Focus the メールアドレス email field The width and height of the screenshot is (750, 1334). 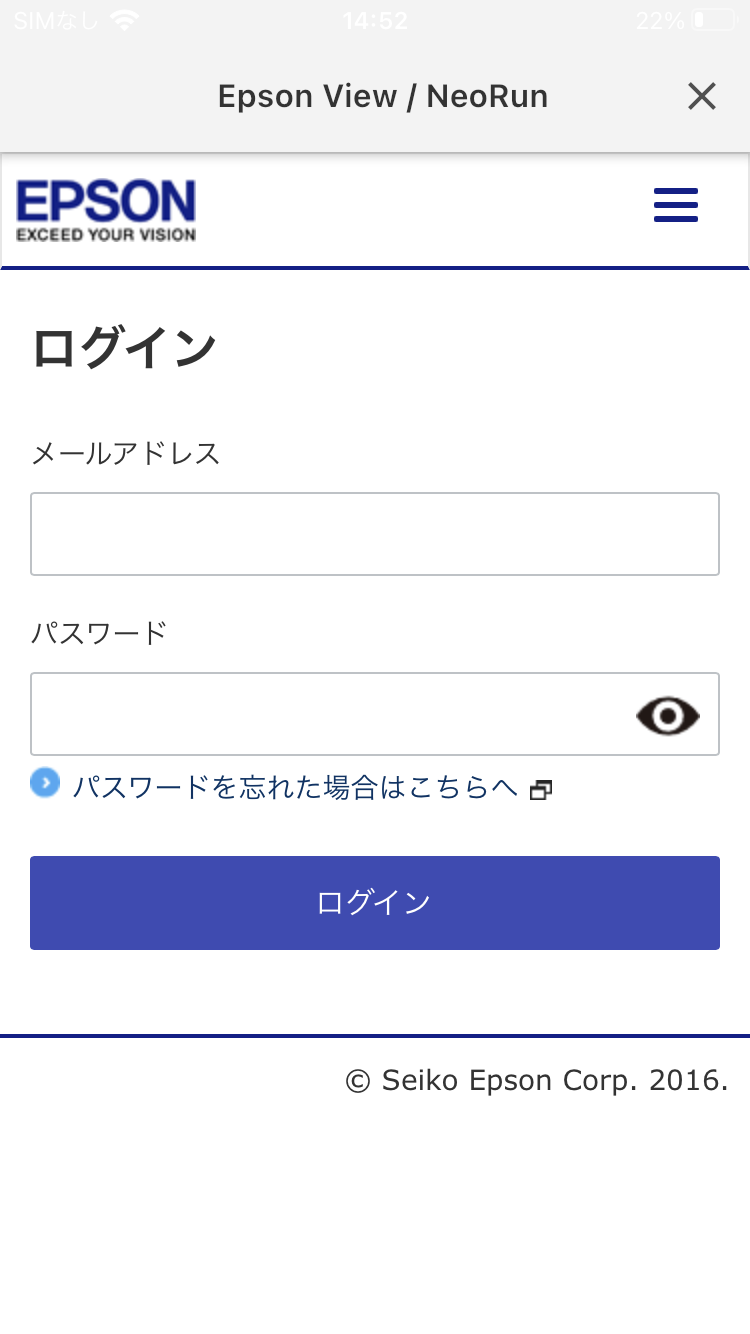tap(375, 534)
